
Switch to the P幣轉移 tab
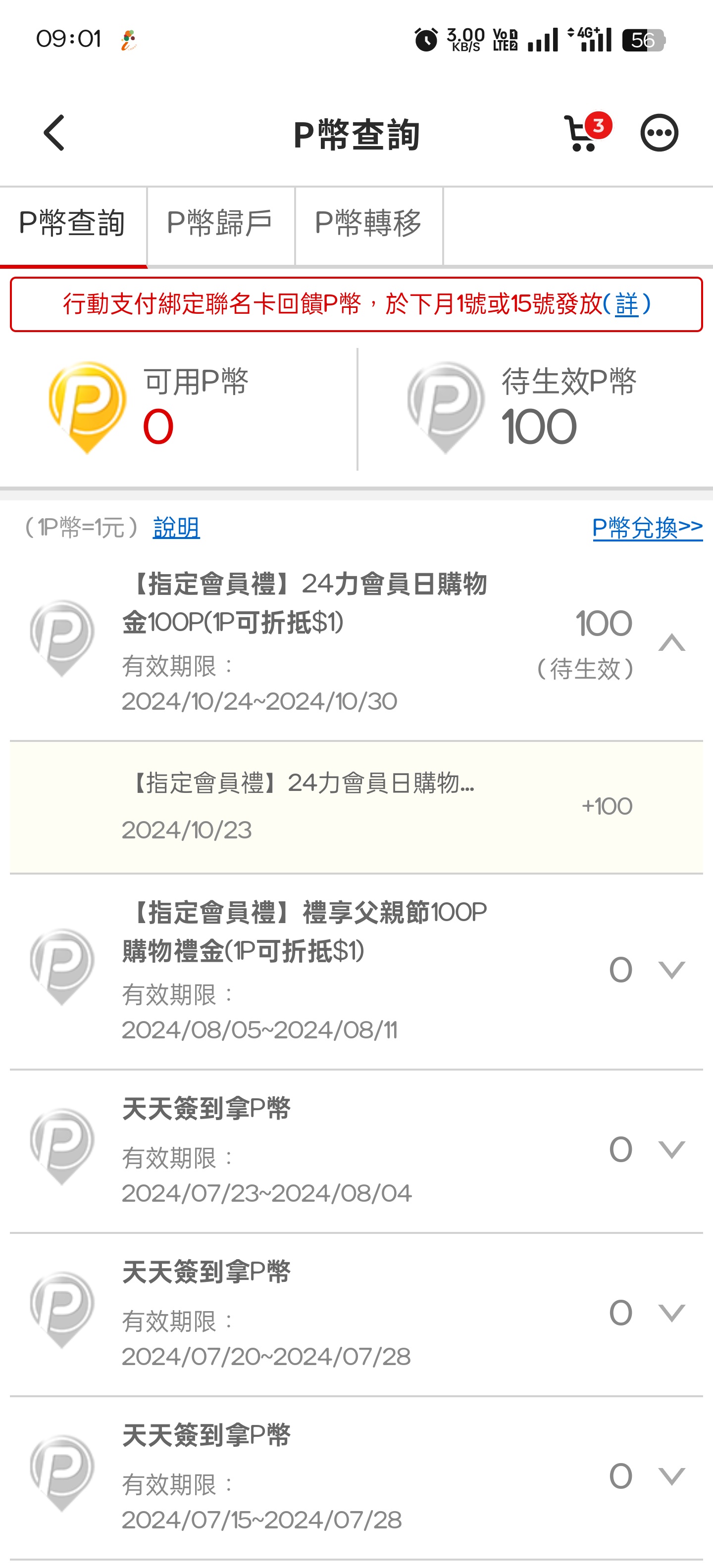[x=369, y=224]
